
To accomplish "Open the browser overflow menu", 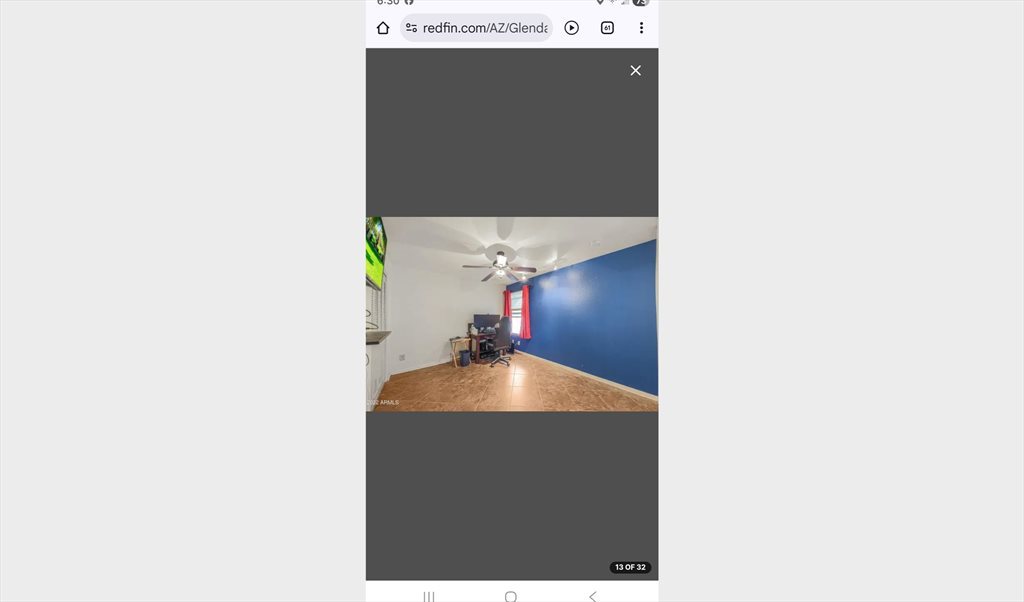I will coord(641,28).
